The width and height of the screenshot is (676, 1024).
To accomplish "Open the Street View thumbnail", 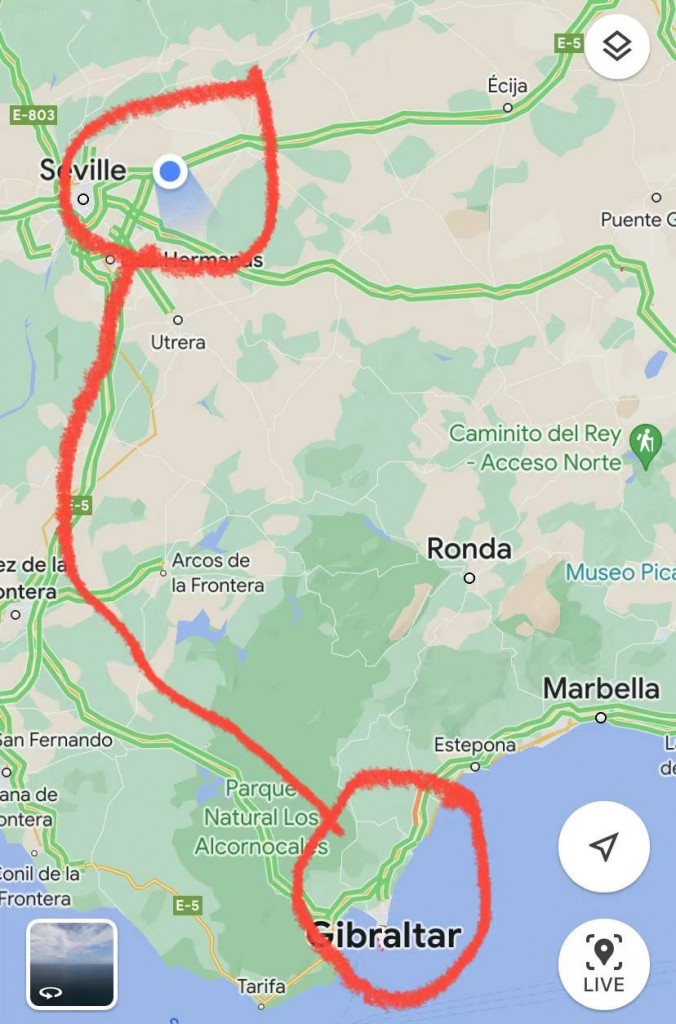I will [71, 964].
